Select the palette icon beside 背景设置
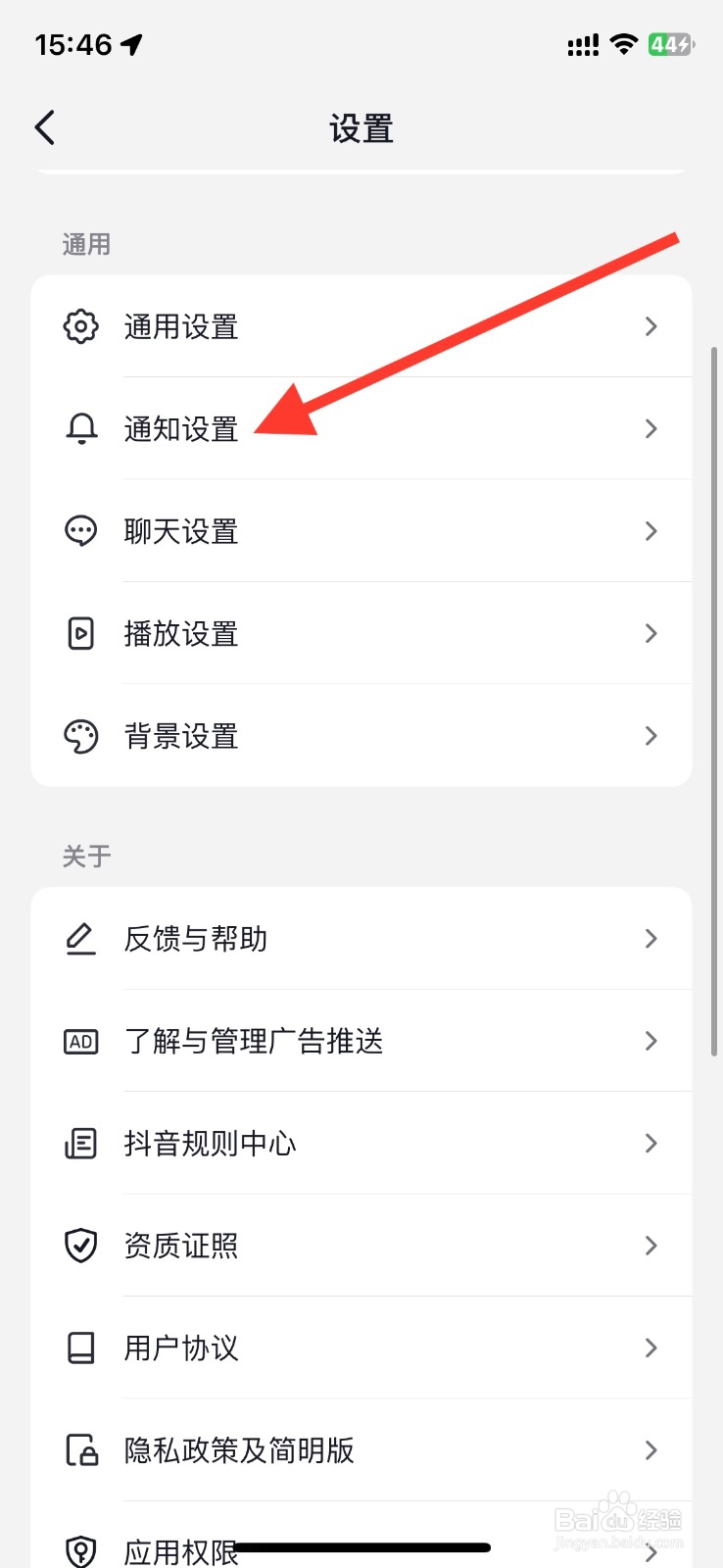The image size is (723, 1568). [x=80, y=735]
